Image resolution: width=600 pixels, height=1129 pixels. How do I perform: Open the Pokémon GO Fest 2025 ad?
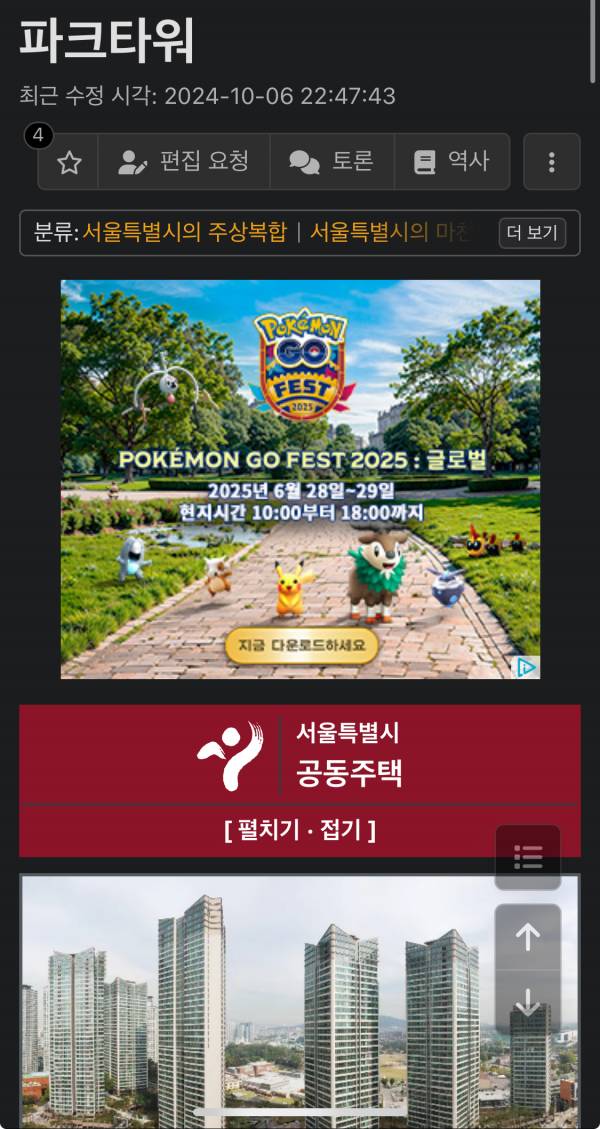click(x=300, y=478)
